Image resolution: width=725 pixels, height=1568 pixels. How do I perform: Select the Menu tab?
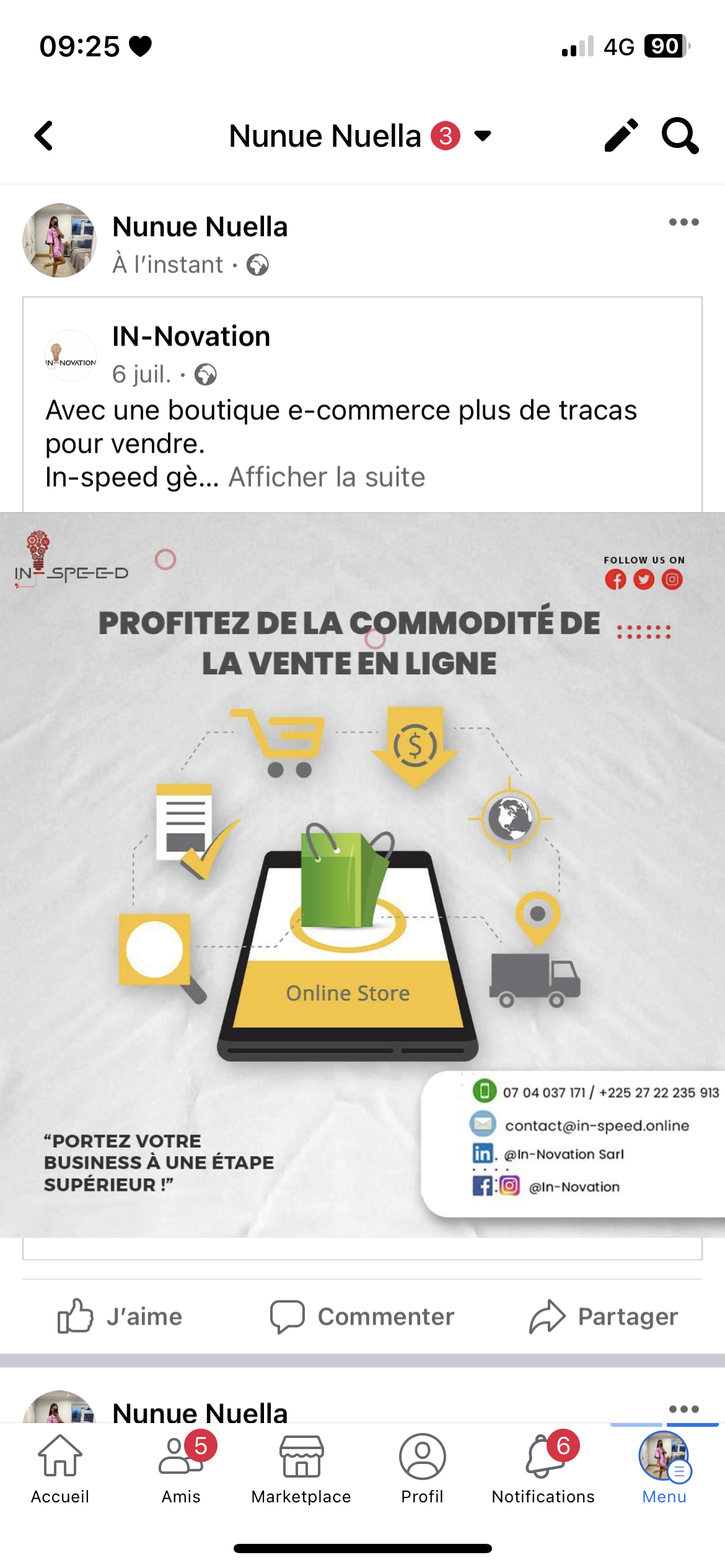(664, 1468)
